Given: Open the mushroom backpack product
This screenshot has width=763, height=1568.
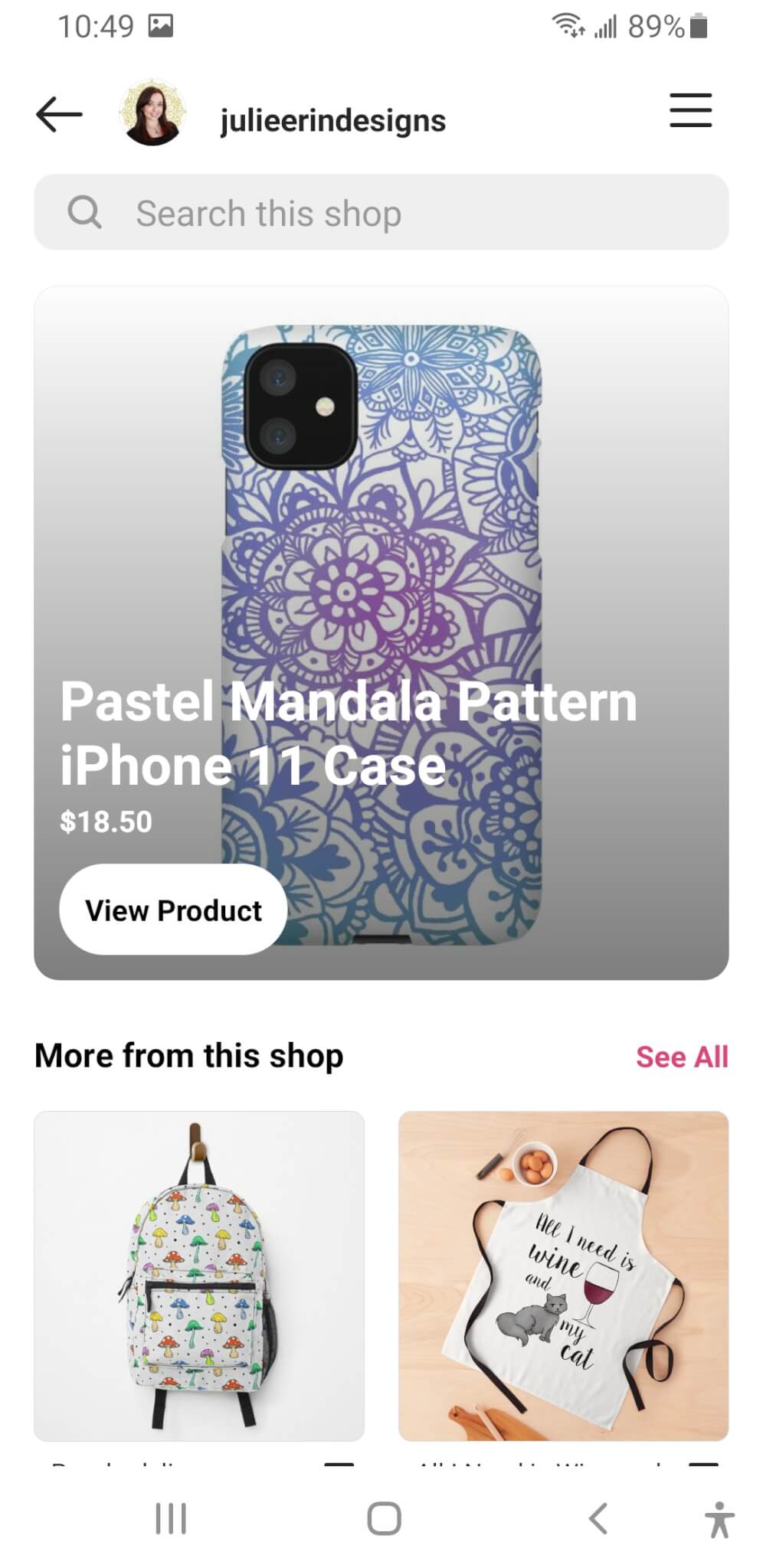Looking at the screenshot, I should tap(199, 1276).
